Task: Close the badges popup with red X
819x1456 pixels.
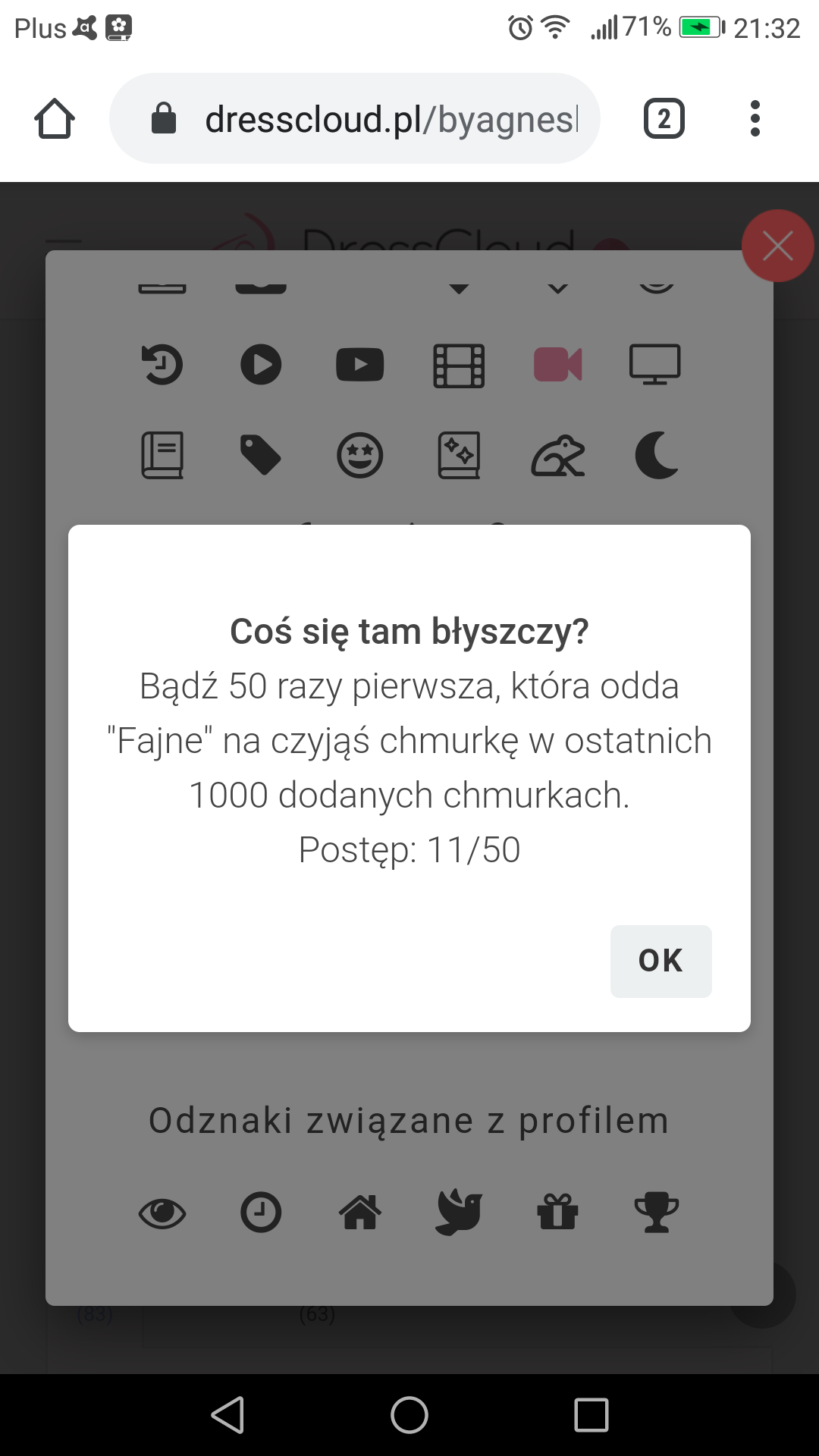Action: point(777,246)
